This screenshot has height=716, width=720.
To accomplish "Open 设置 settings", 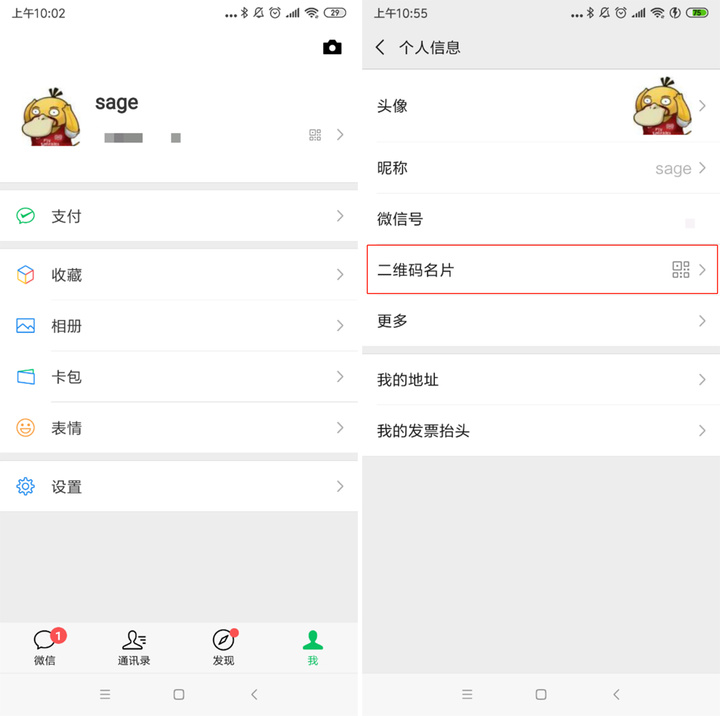I will click(x=180, y=487).
